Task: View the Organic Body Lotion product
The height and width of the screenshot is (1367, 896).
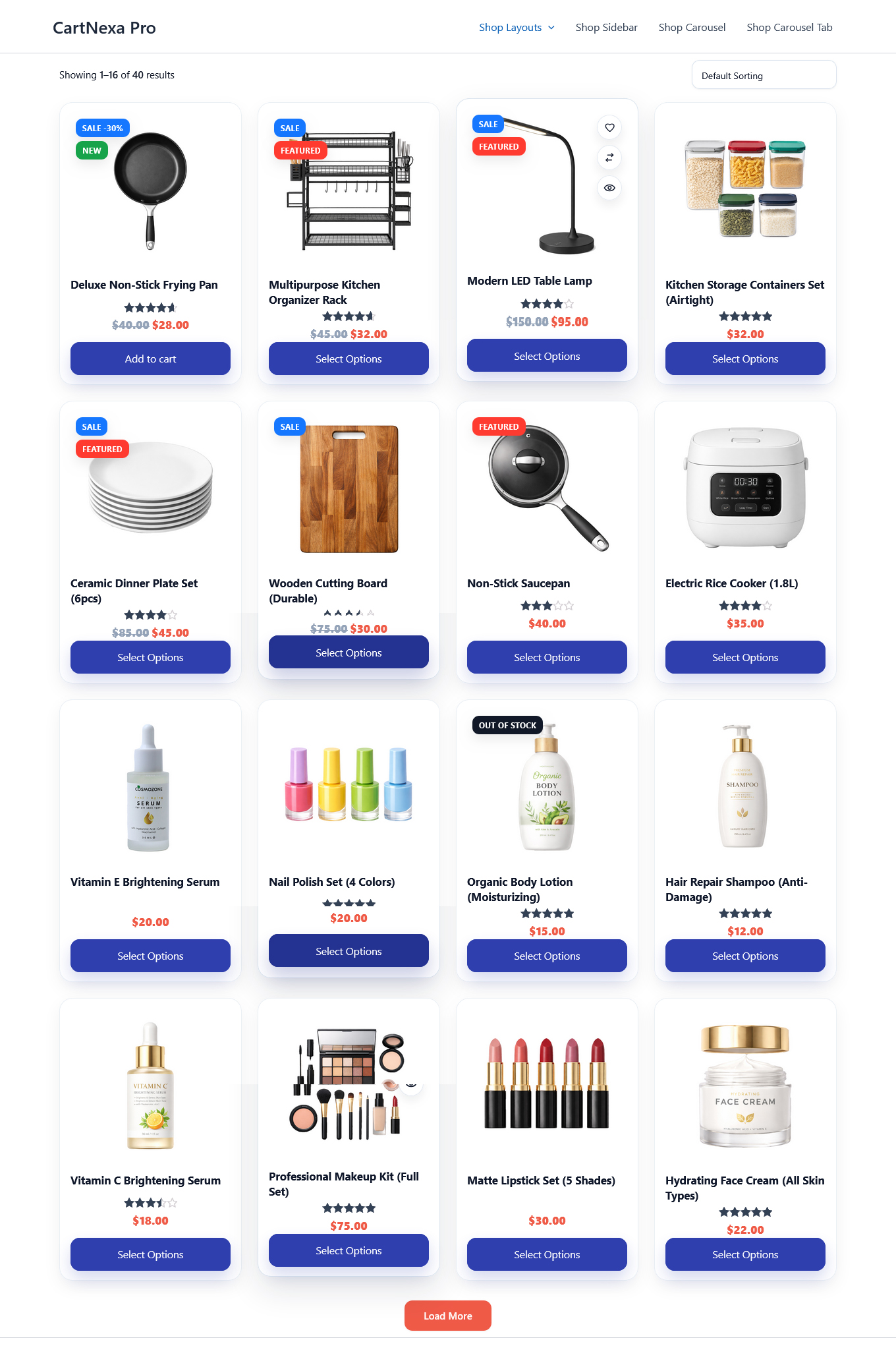Action: pos(520,889)
